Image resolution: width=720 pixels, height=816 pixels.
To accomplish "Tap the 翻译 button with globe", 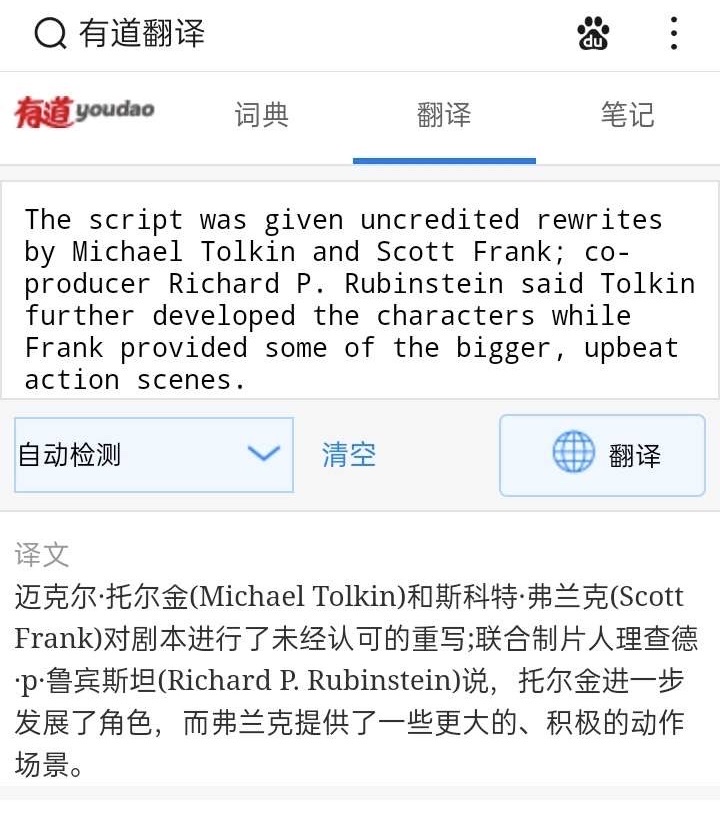I will (x=603, y=455).
